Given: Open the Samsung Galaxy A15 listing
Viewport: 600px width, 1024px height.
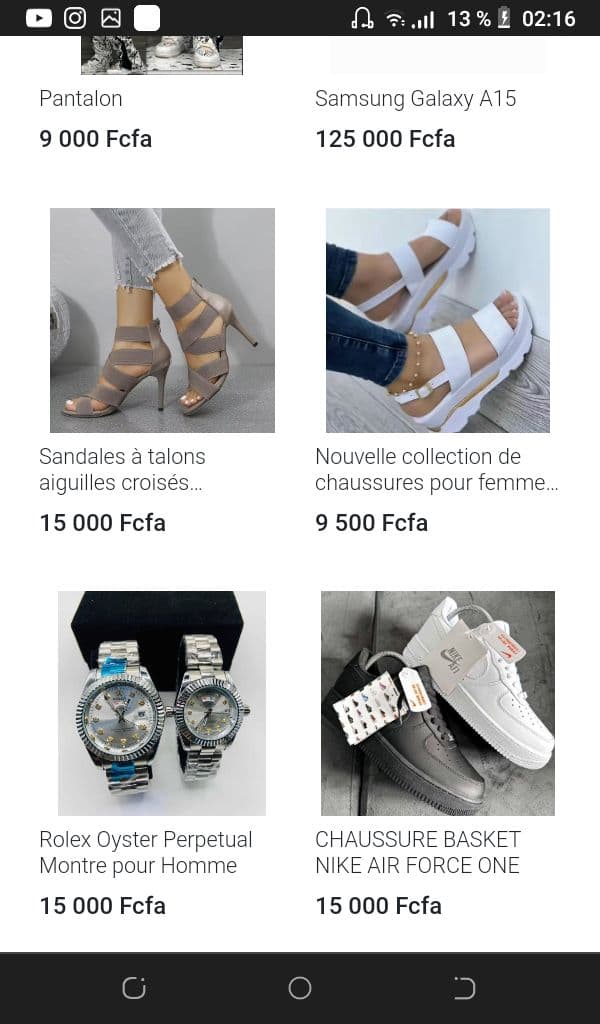Looking at the screenshot, I should pyautogui.click(x=415, y=99).
